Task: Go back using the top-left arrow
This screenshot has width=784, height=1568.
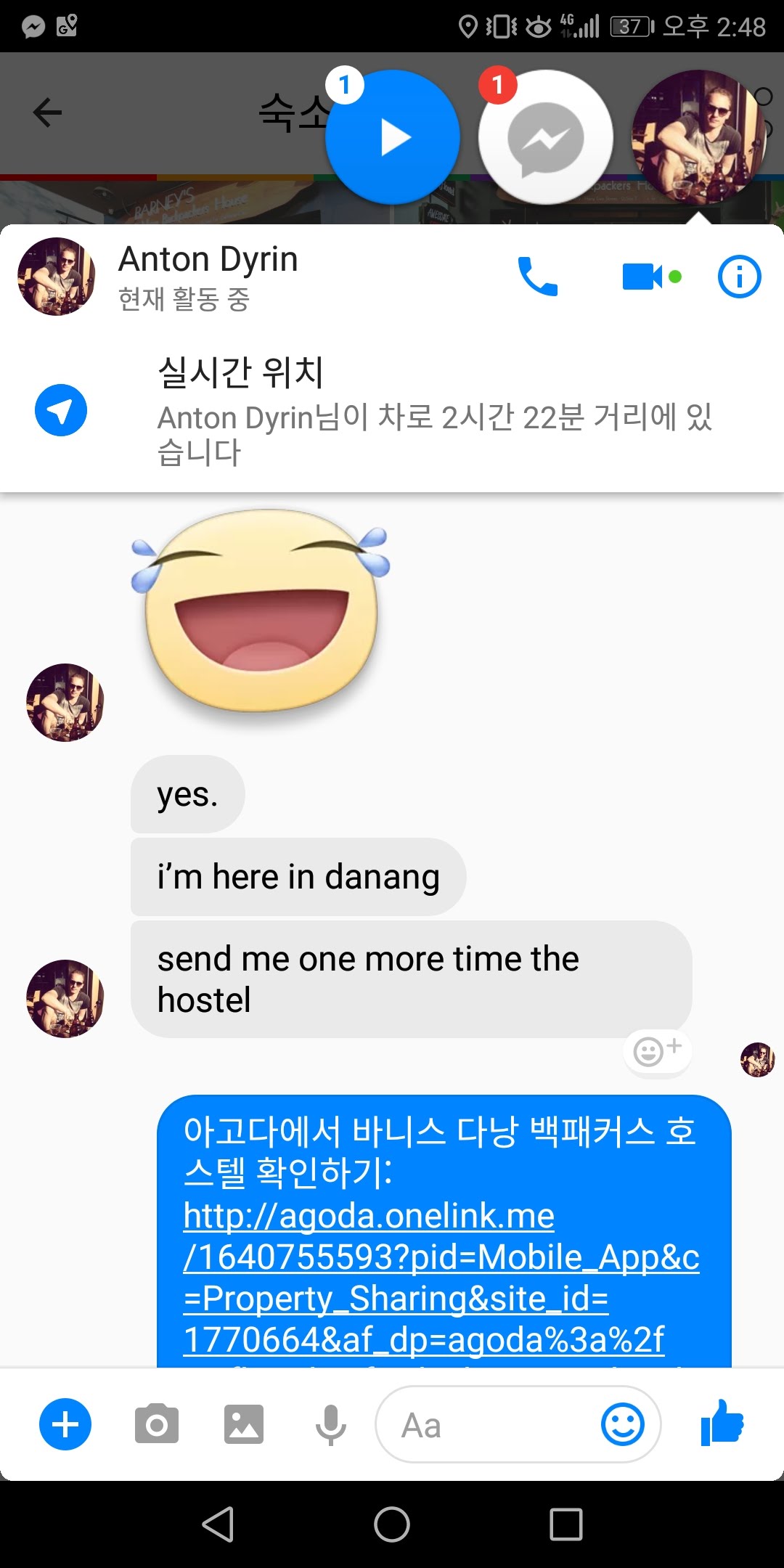Action: 48,113
